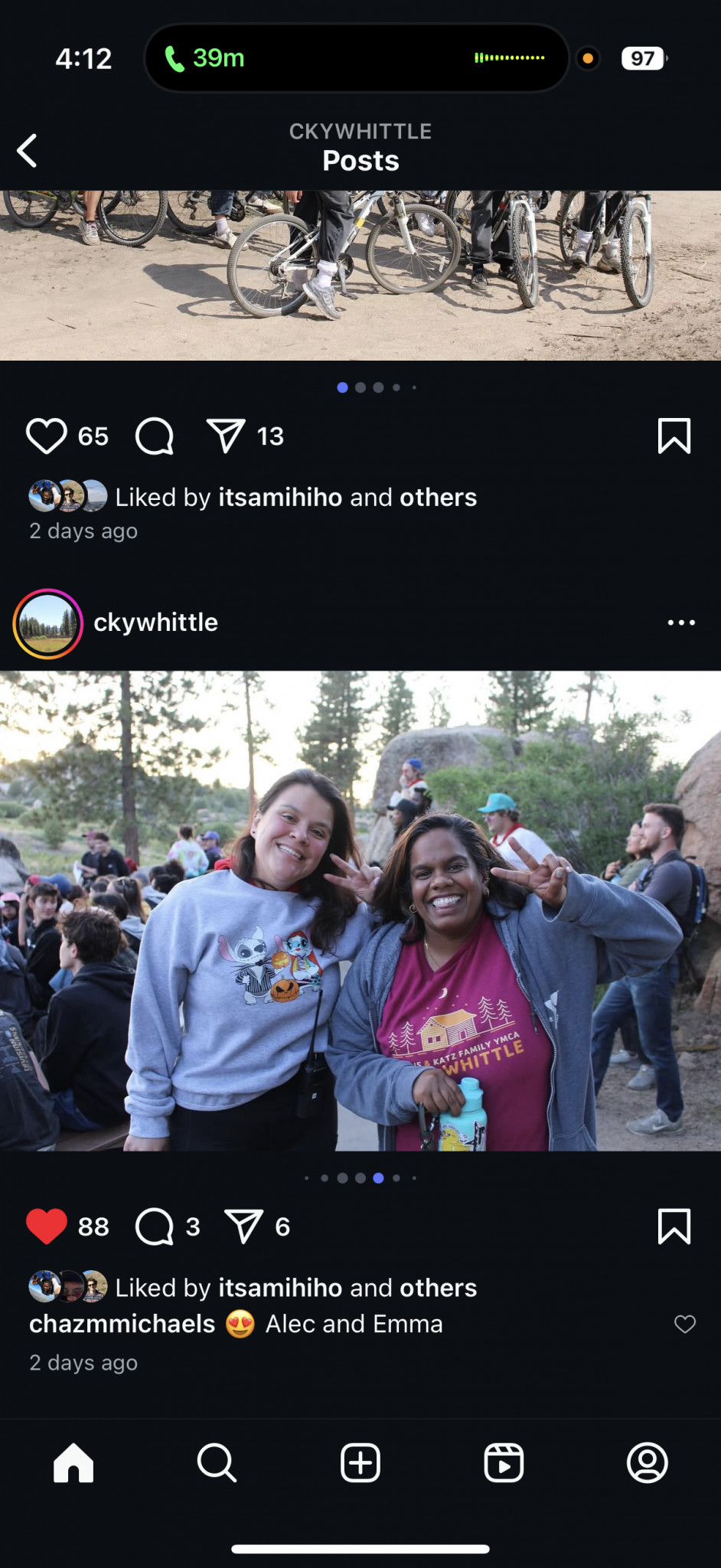
Task: Save the post with 88 likes
Action: point(674,1227)
